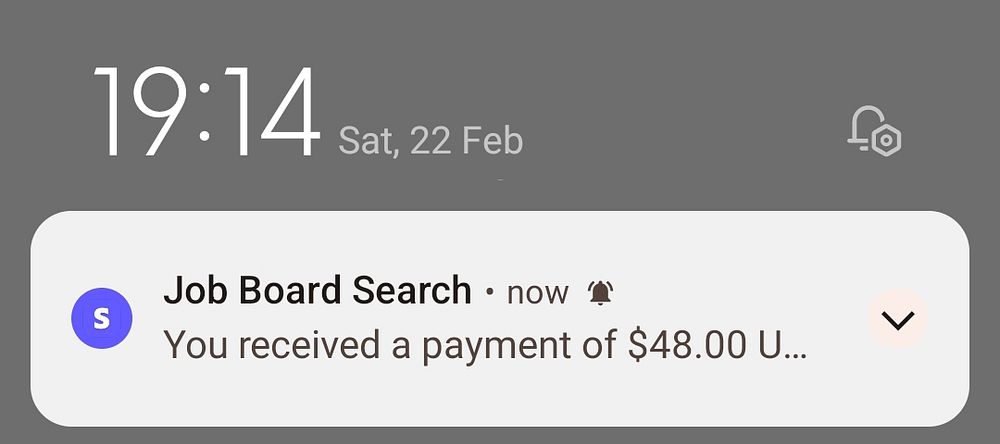Open the $48.00 payment notification
This screenshot has width=1000, height=444.
coord(485,345)
